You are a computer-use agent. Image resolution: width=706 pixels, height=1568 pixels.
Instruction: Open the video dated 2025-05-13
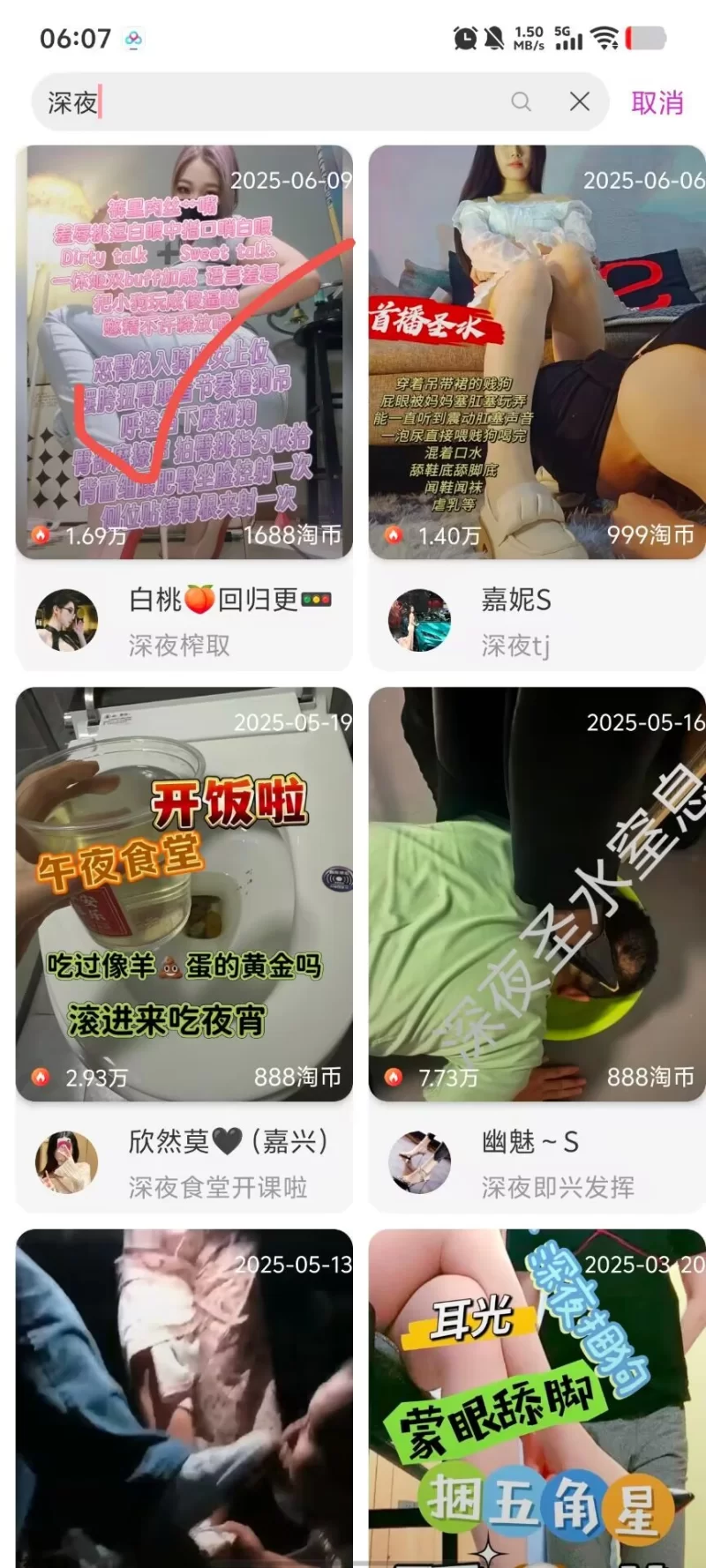click(184, 1398)
